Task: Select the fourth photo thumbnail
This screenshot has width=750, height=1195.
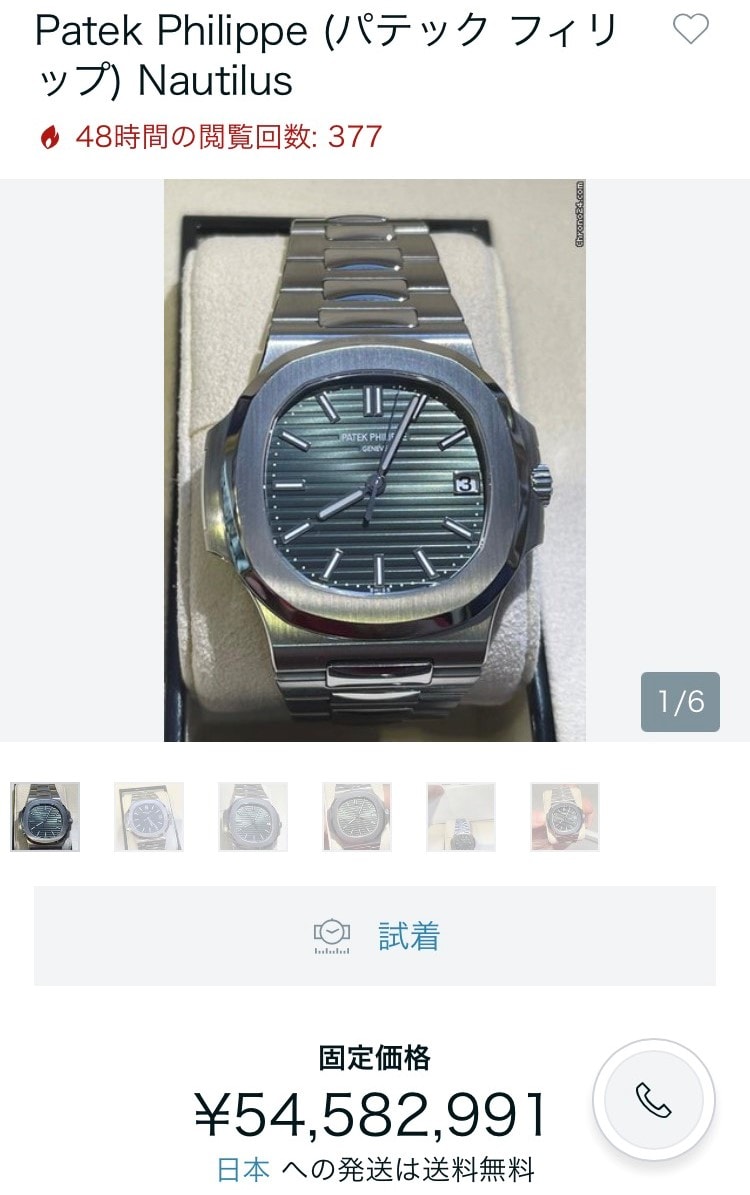Action: coord(357,817)
